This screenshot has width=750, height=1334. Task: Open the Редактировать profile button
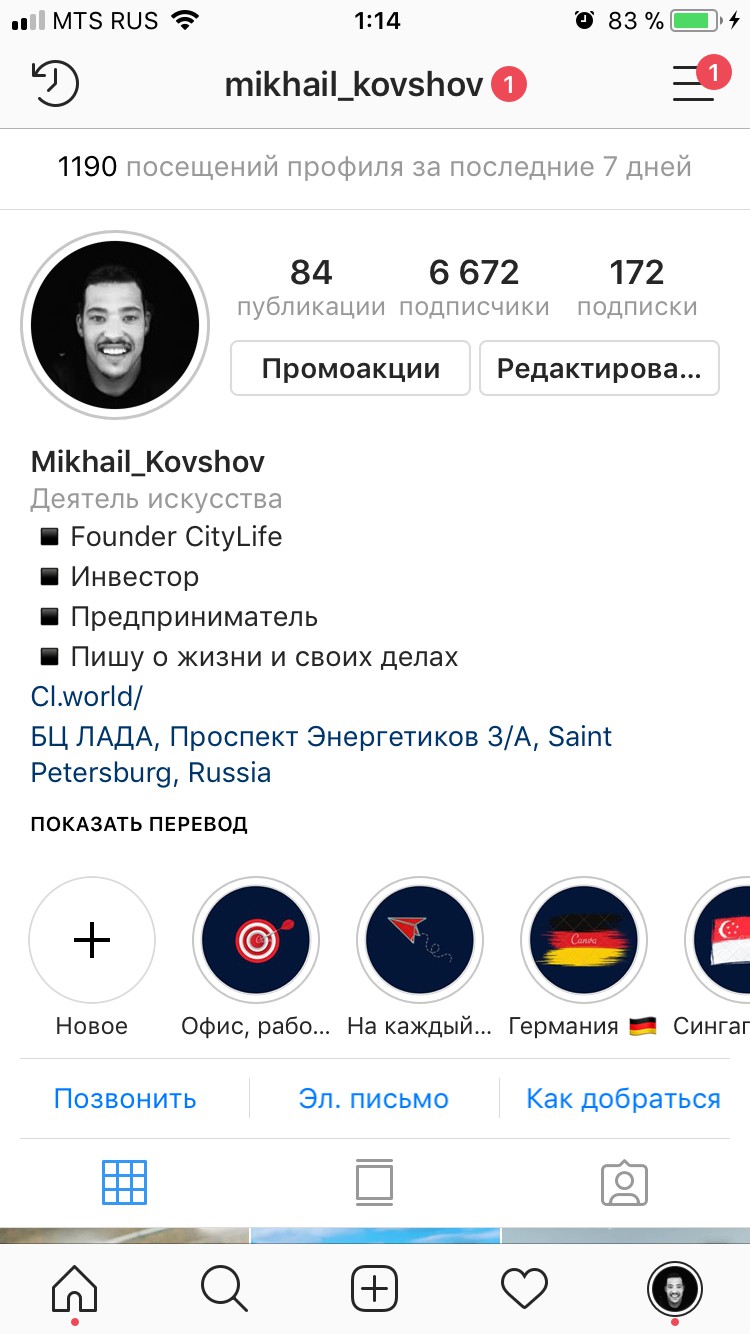[598, 369]
